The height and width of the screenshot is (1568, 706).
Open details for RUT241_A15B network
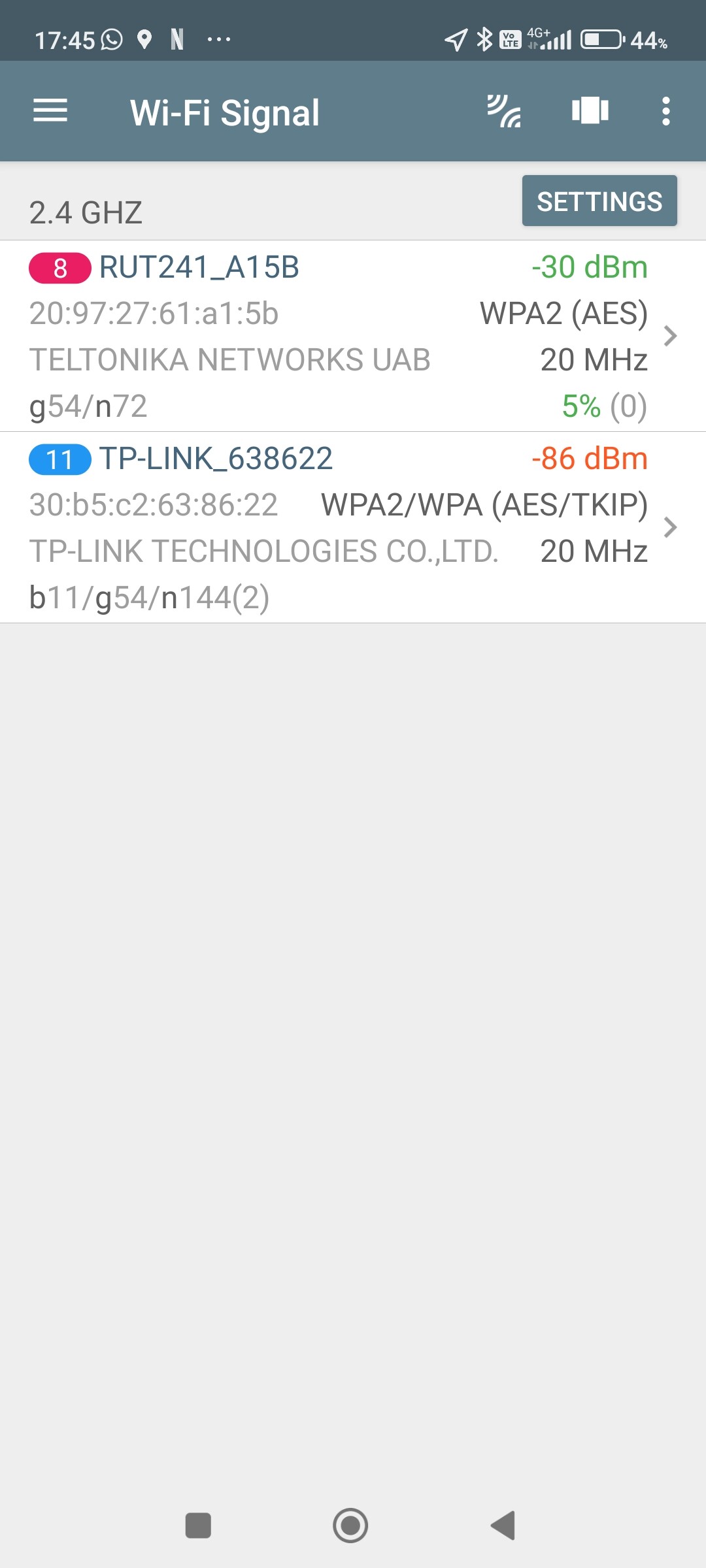click(353, 336)
